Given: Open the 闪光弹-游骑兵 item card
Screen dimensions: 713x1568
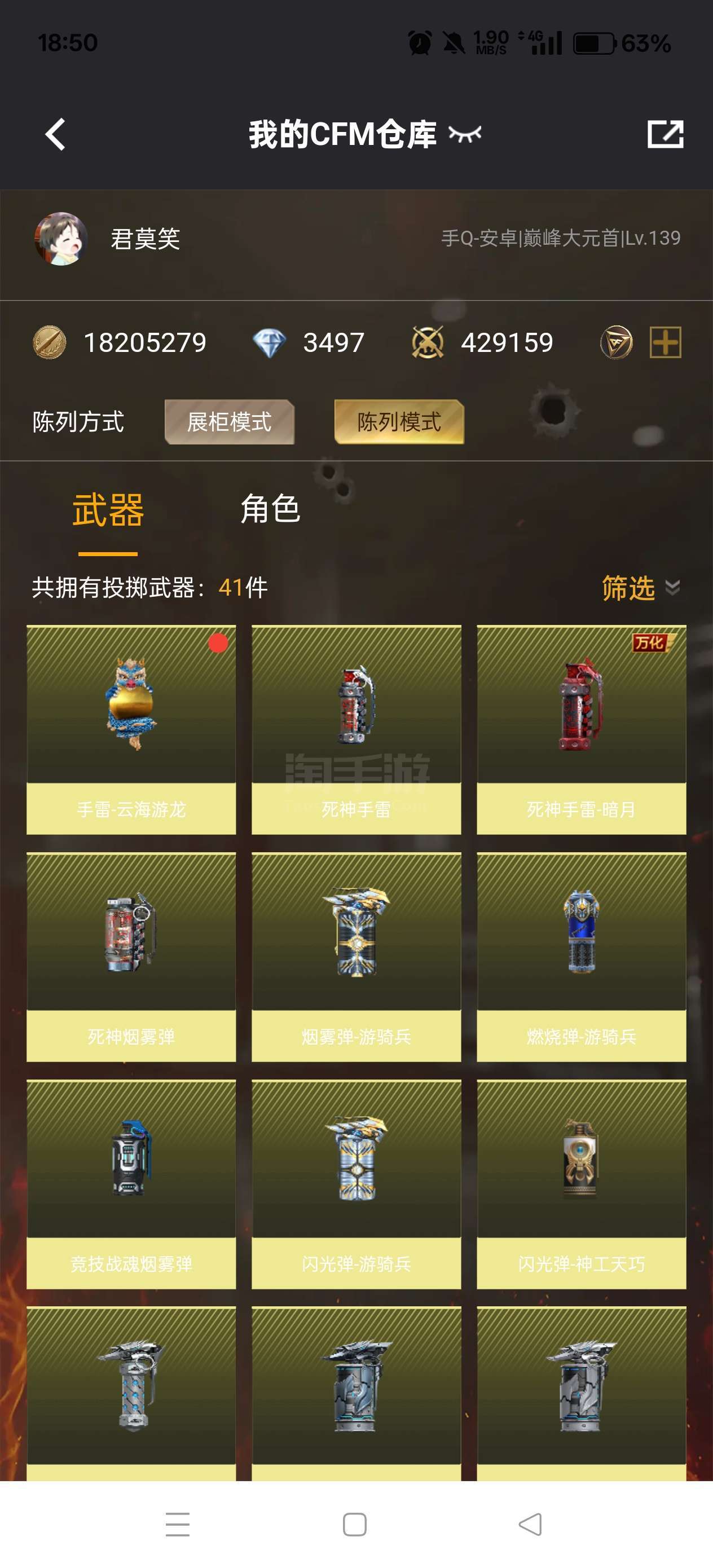Looking at the screenshot, I should point(356,1184).
